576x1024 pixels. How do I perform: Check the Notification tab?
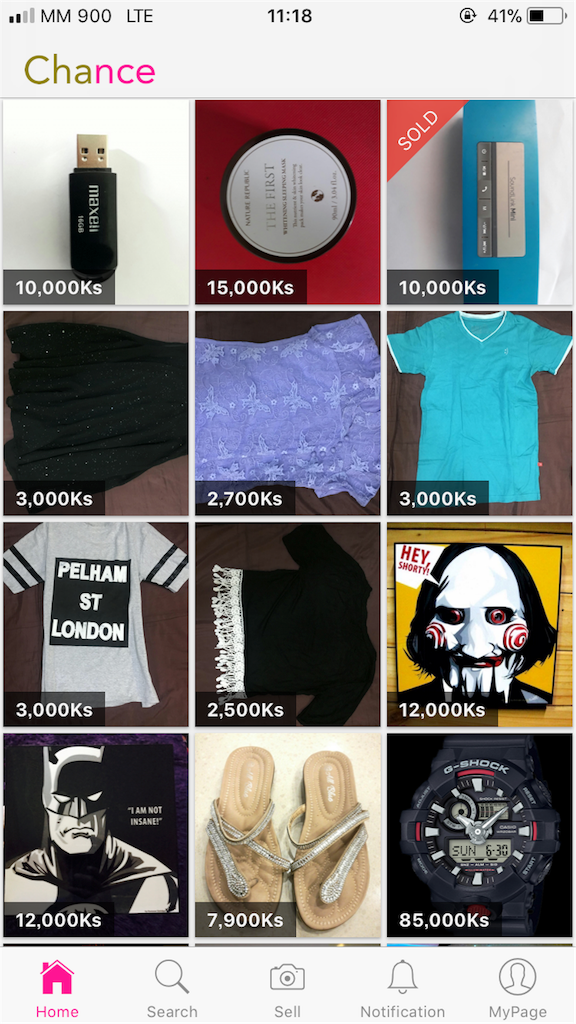(x=402, y=988)
